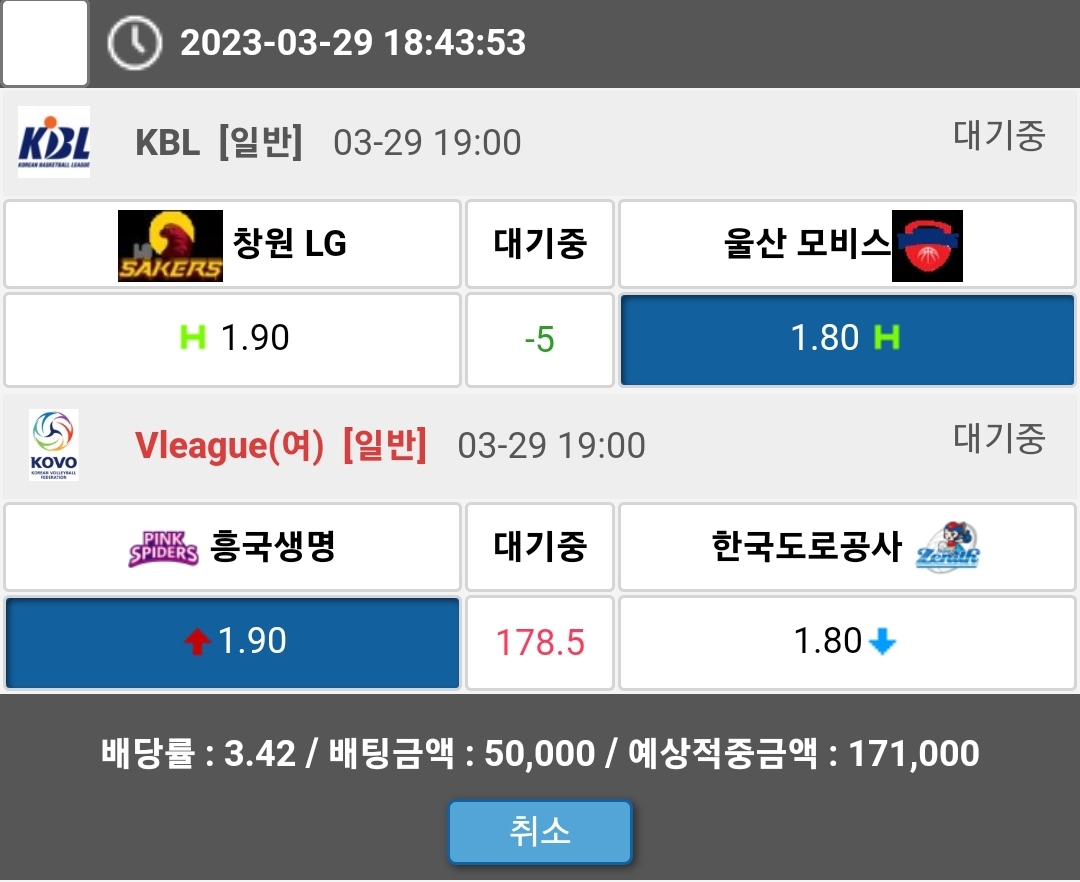Viewport: 1080px width, 882px height.
Task: Tap the 취소 cancel button
Action: click(x=540, y=831)
